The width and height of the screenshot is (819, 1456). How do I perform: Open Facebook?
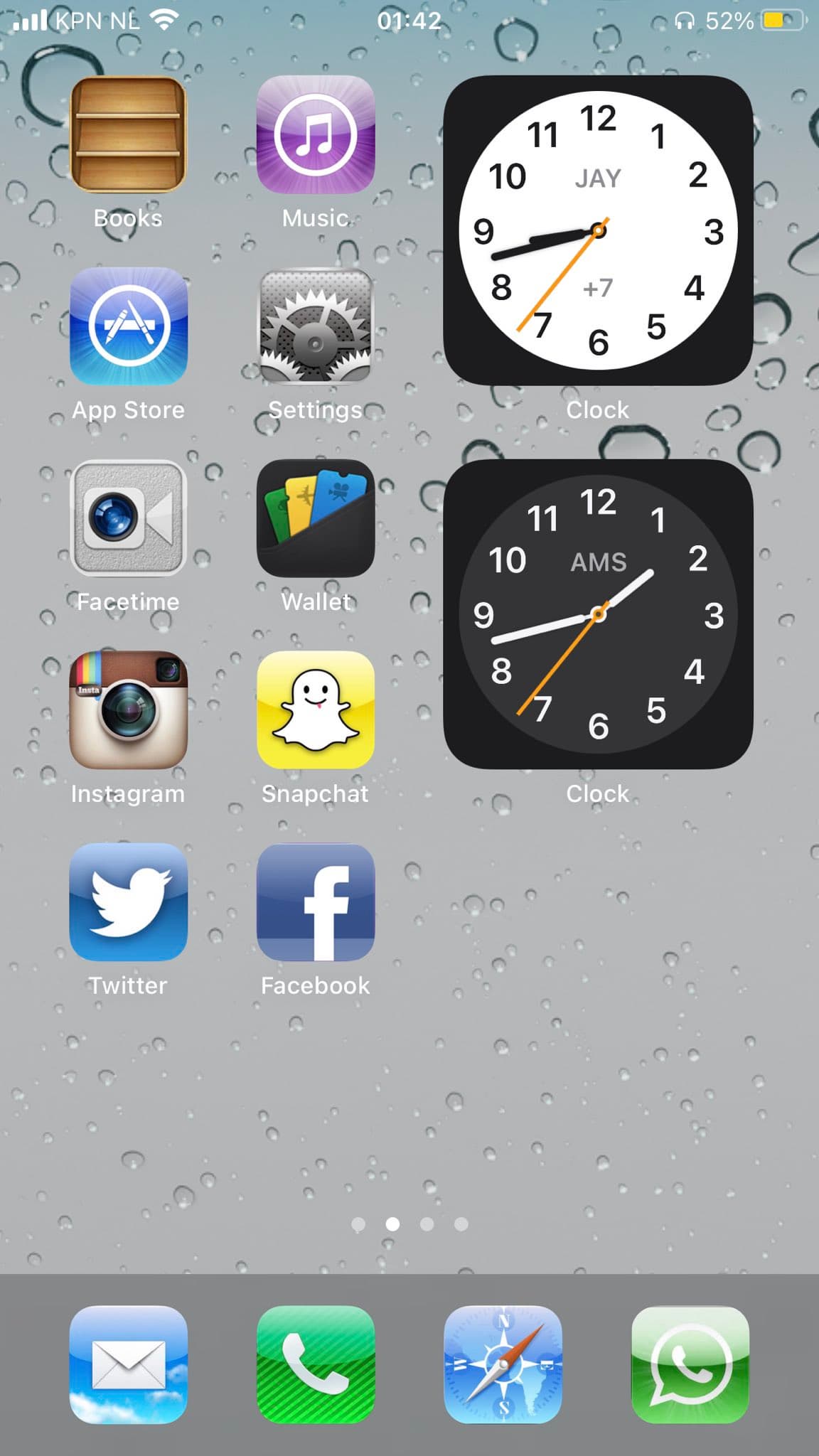pyautogui.click(x=316, y=902)
